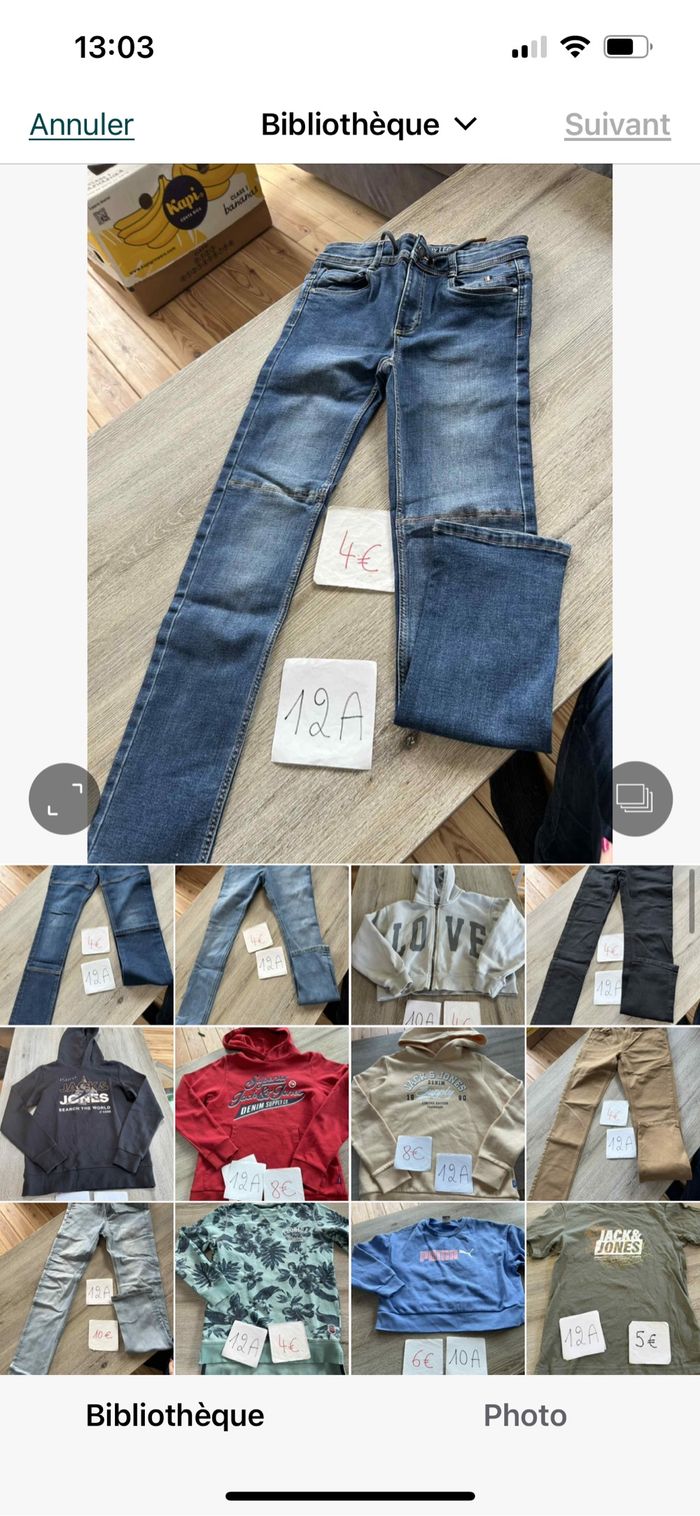
Task: Choose the khaki Jack & Jones t-shirt photo
Action: click(x=612, y=1288)
